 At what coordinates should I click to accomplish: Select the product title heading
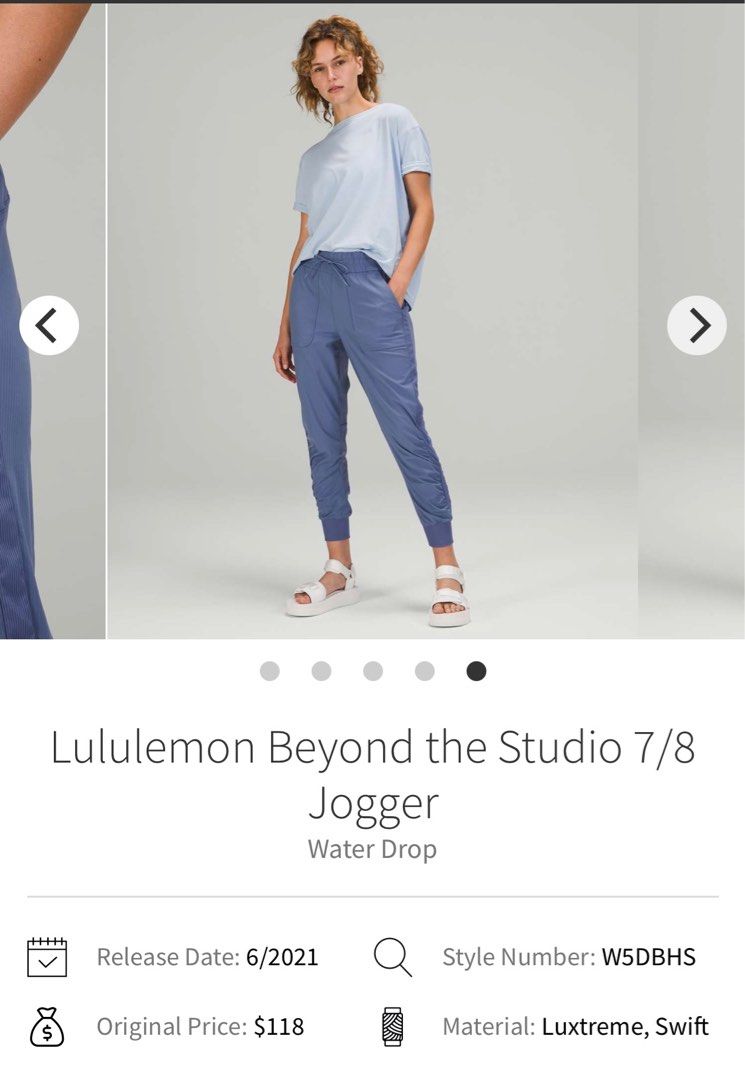(x=372, y=770)
